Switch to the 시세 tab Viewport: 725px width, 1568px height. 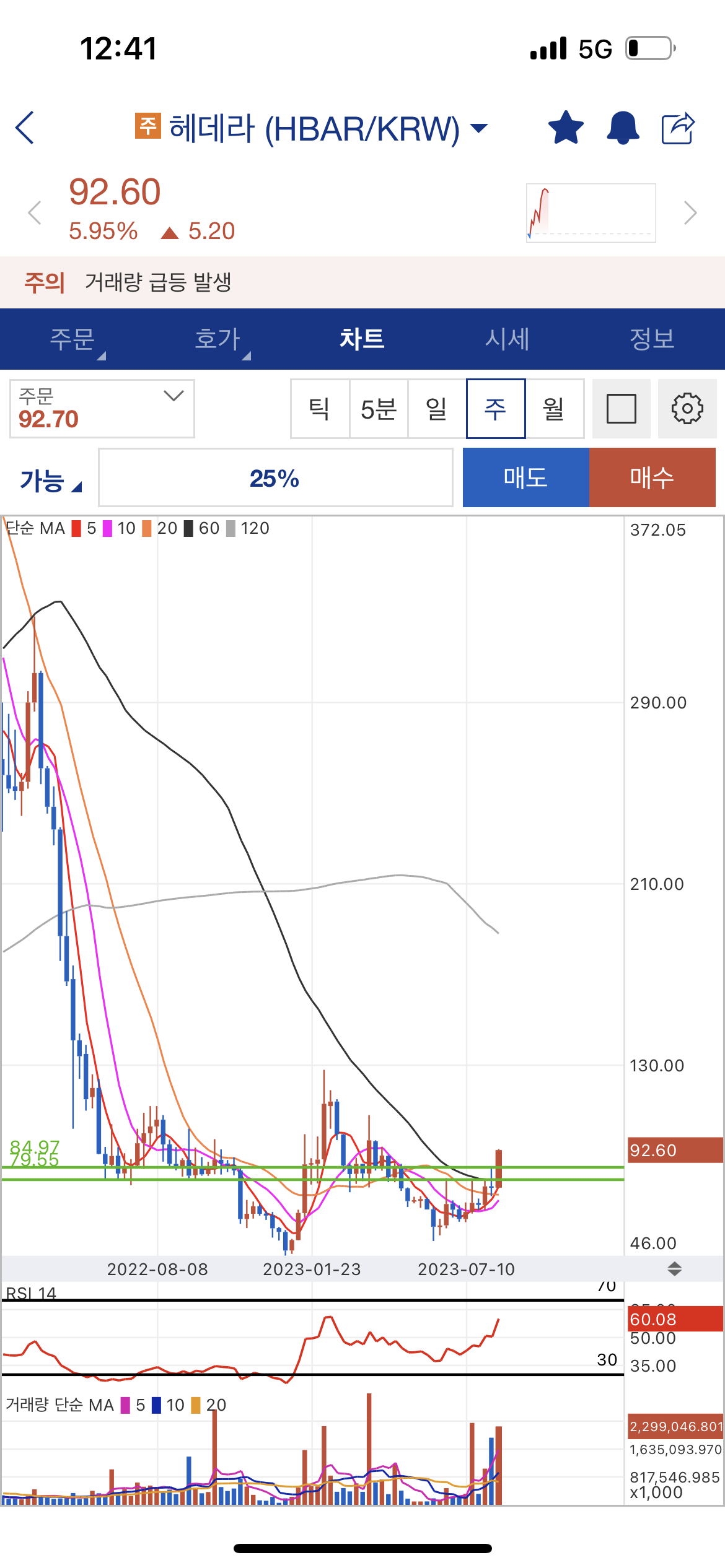[507, 339]
